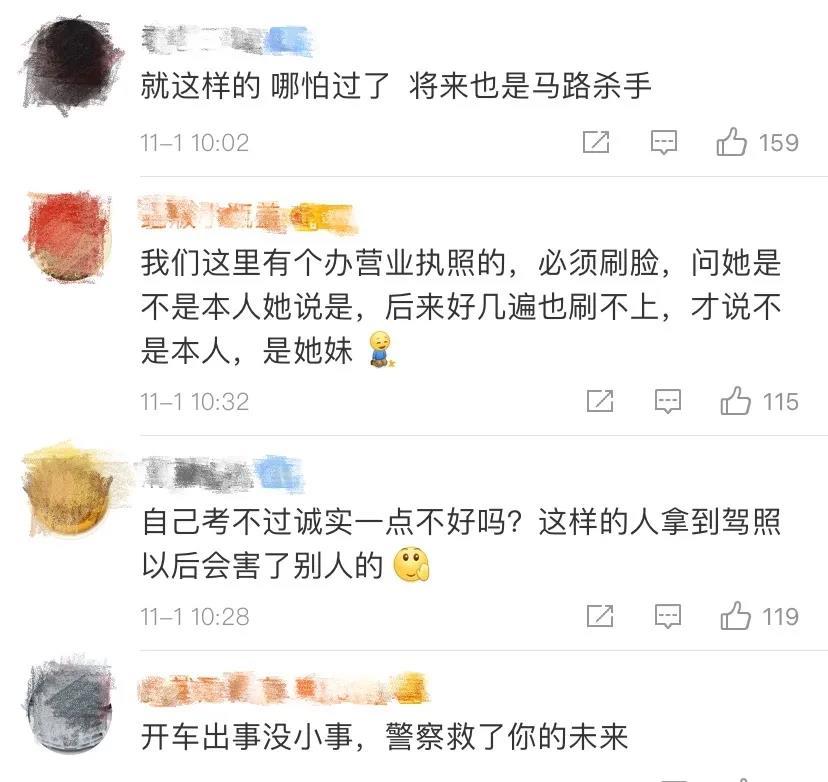Screen dimensions: 828x782
Task: Open avatar of the 马路杀手 commenter
Action: pyautogui.click(x=67, y=61)
